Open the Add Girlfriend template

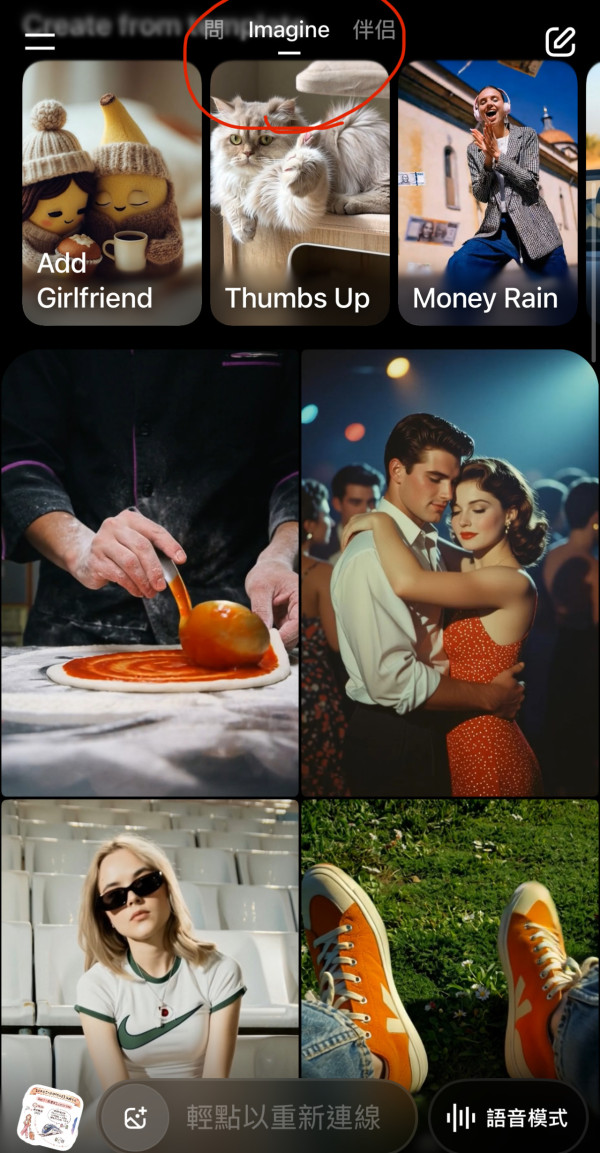pyautogui.click(x=111, y=192)
